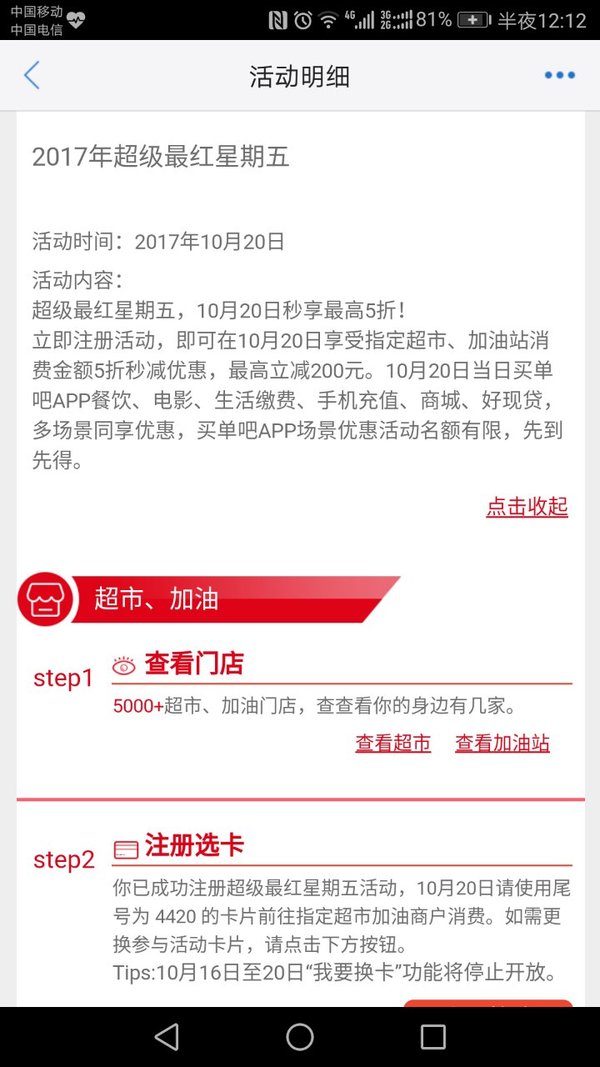Tap the system home button

coord(300,1036)
